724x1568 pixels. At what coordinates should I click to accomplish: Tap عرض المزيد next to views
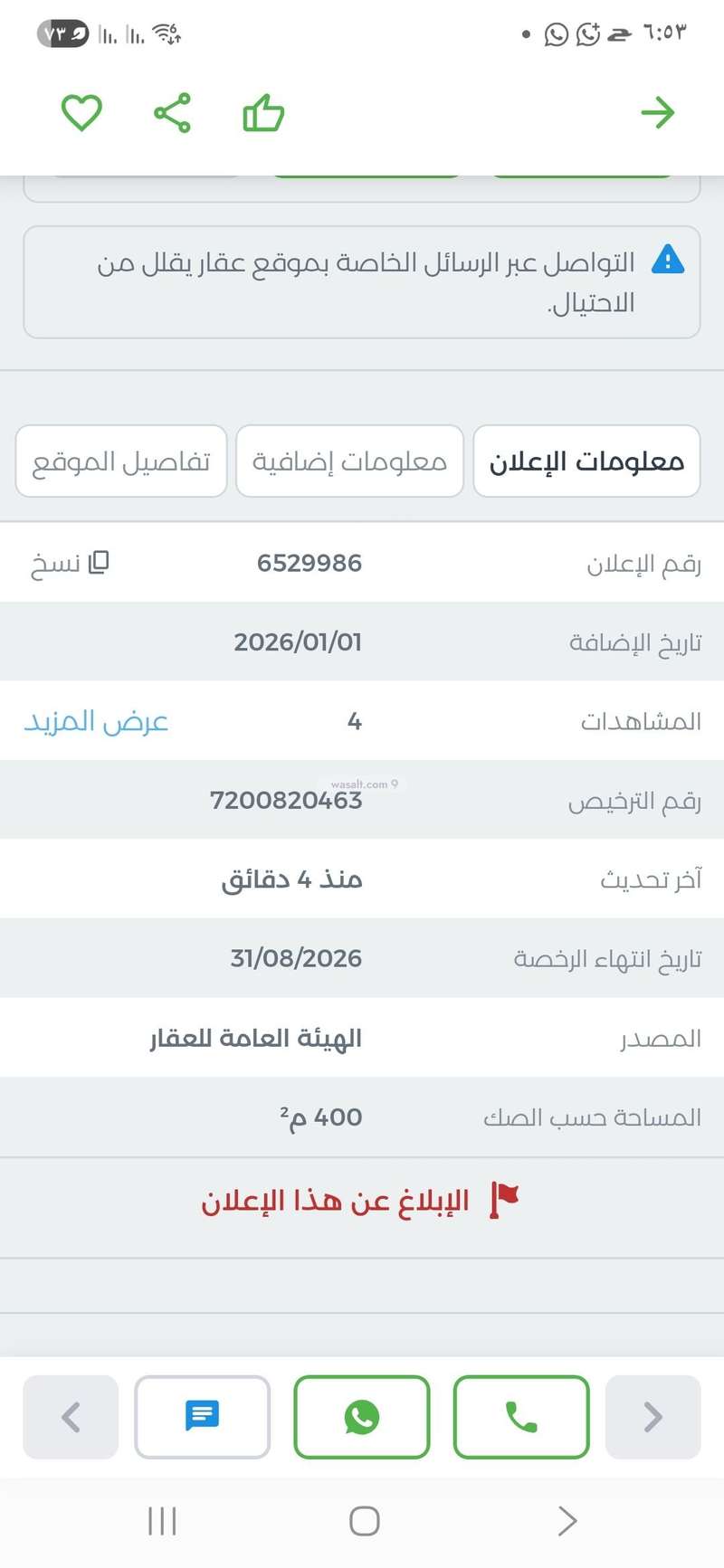tap(96, 721)
